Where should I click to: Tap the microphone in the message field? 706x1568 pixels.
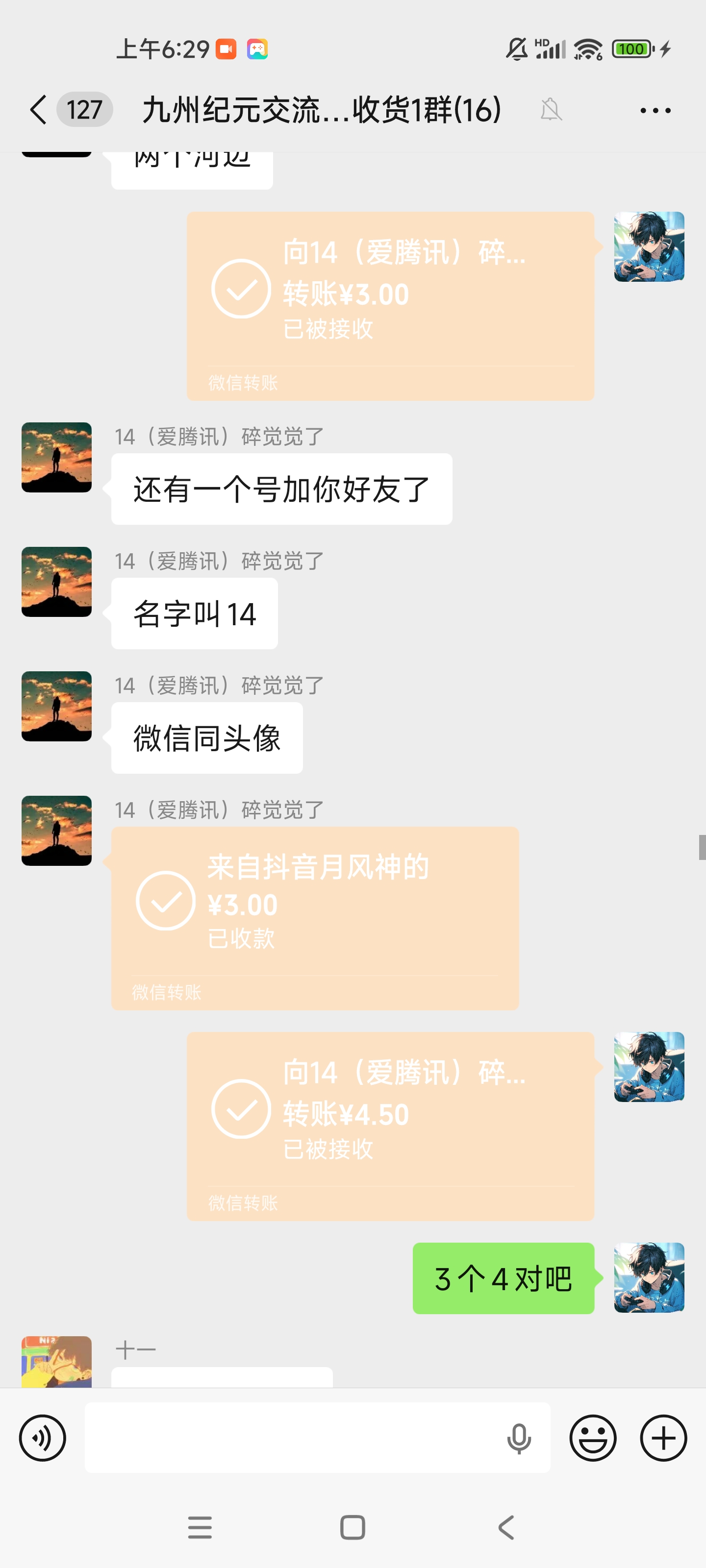519,1438
